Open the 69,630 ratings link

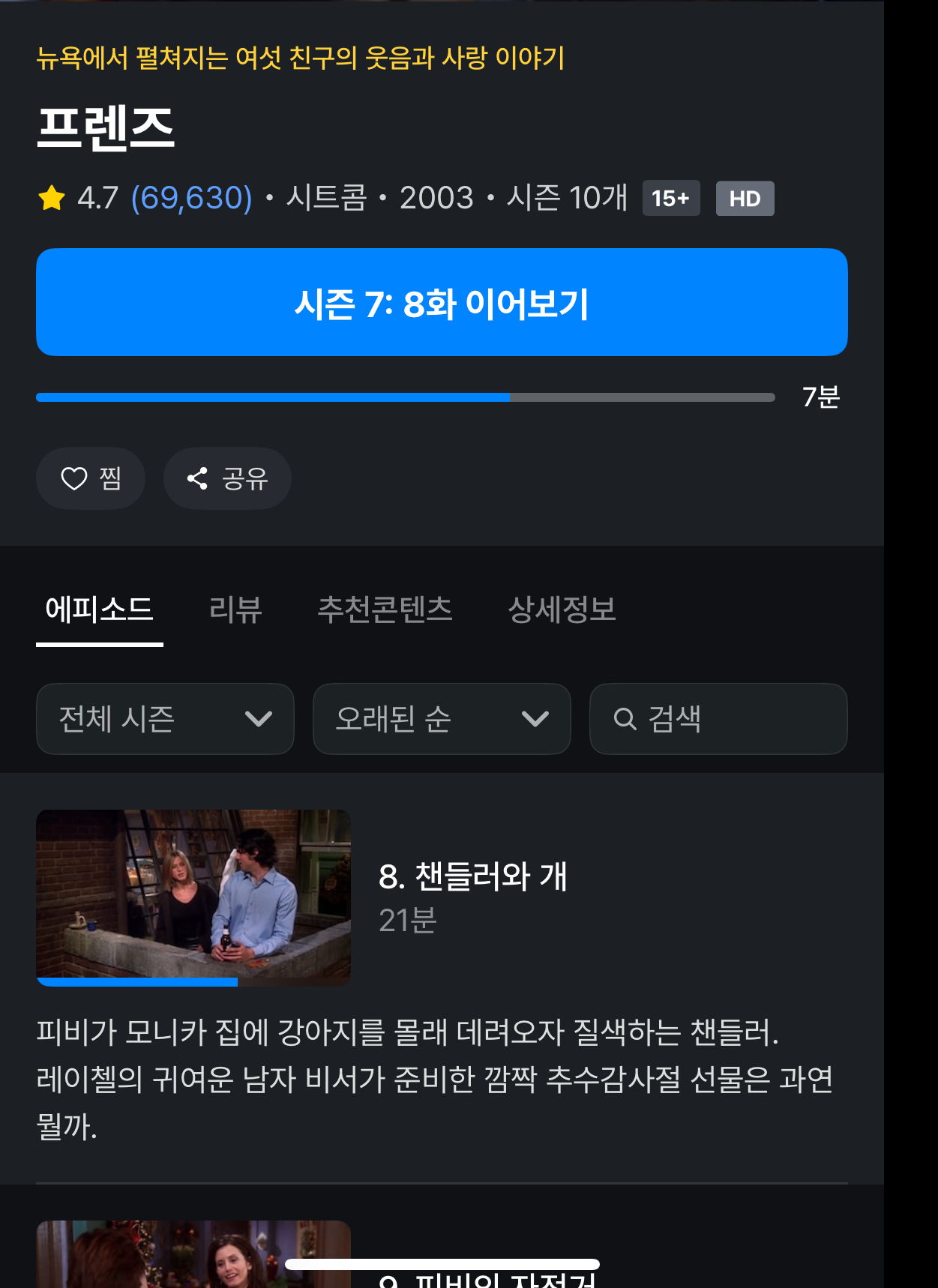[191, 198]
